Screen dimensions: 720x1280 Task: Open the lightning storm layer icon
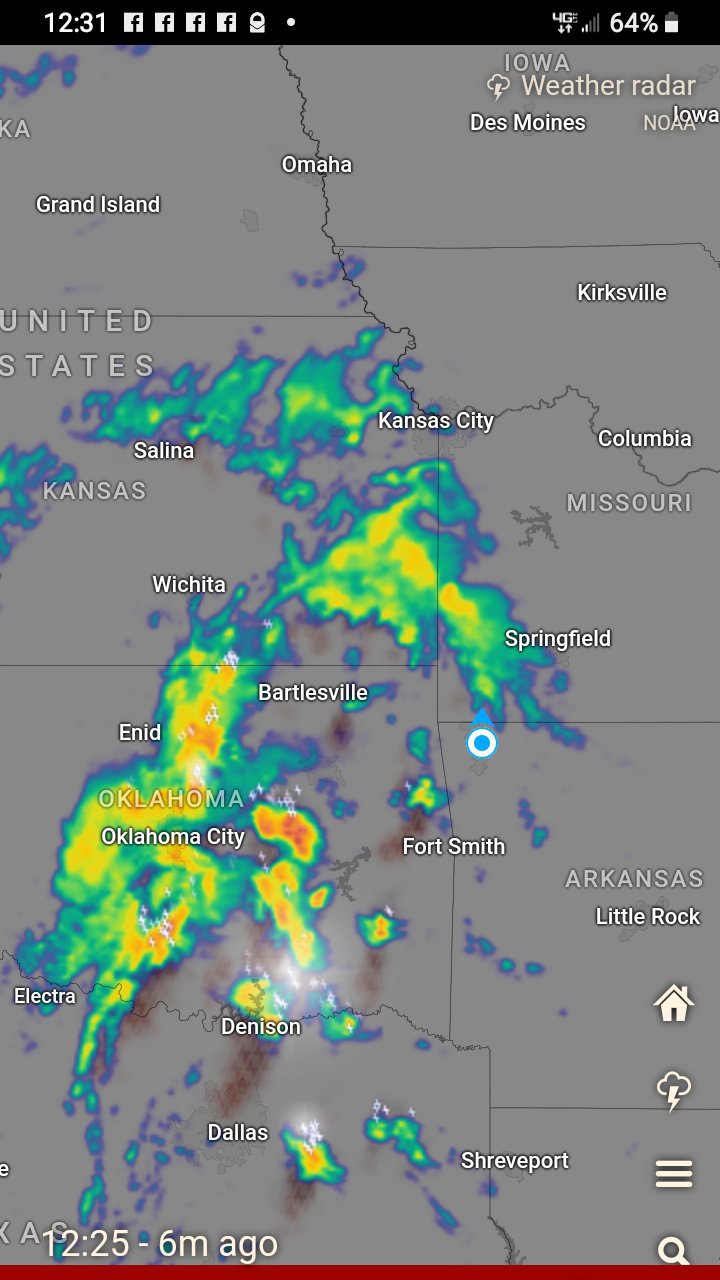click(674, 1089)
